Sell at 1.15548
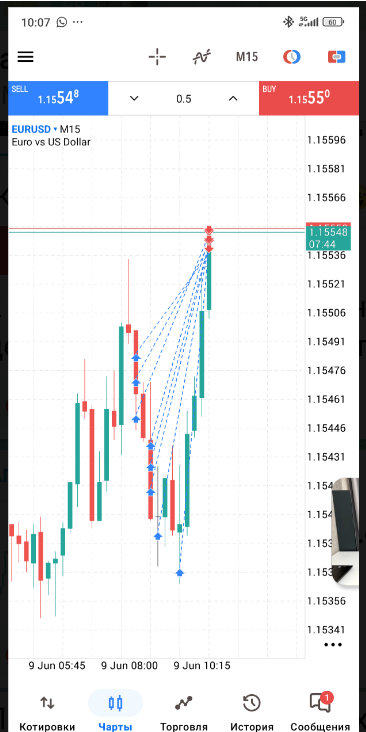Viewport: 366px width, 732px height. pyautogui.click(x=58, y=98)
